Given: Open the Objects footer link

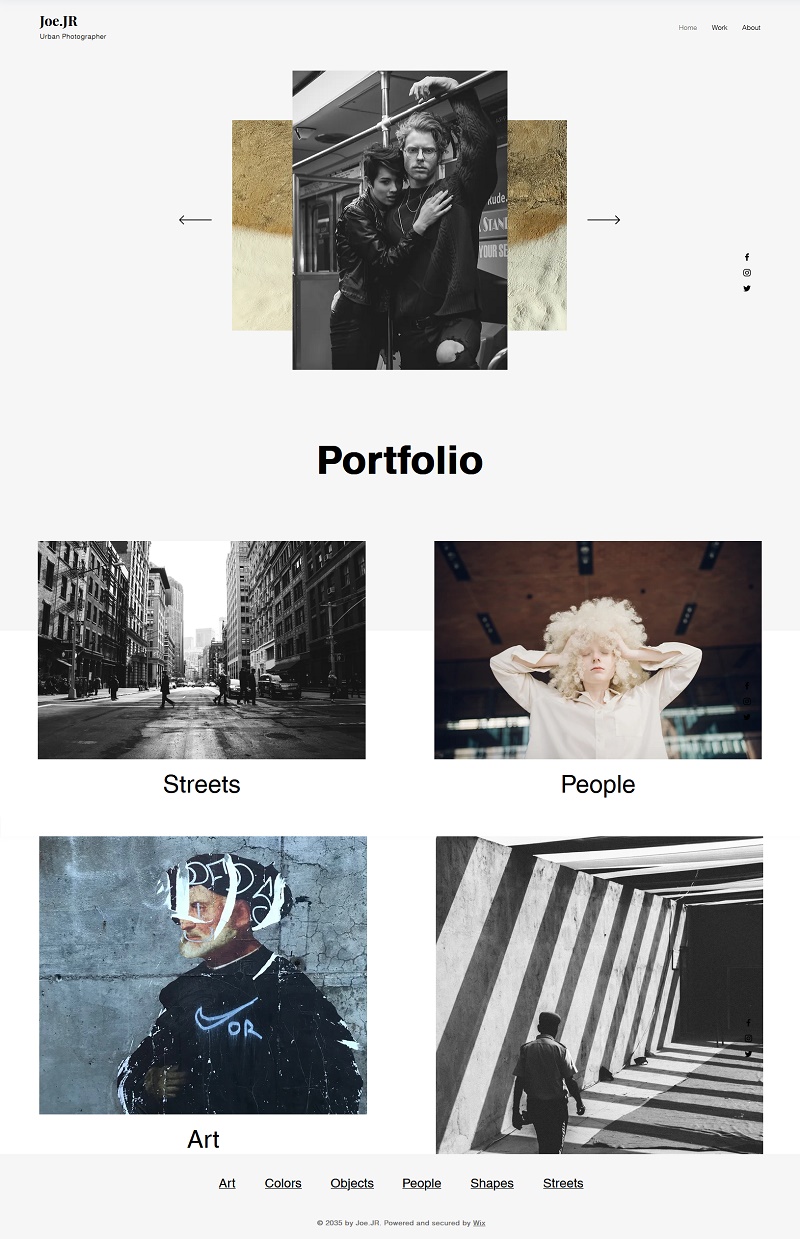Looking at the screenshot, I should click(352, 1184).
